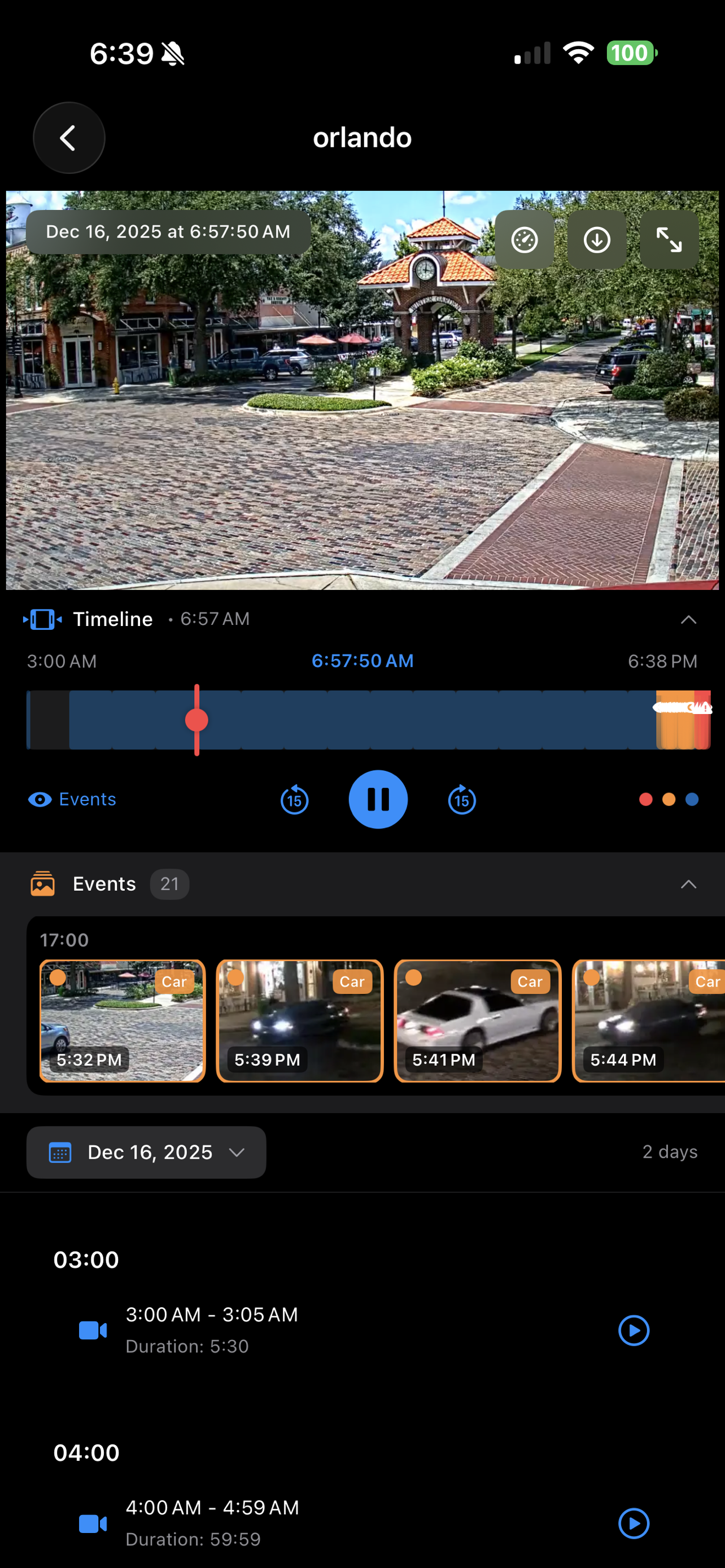Viewport: 725px width, 1568px height.
Task: Rewind playback 15 seconds
Action: [294, 800]
